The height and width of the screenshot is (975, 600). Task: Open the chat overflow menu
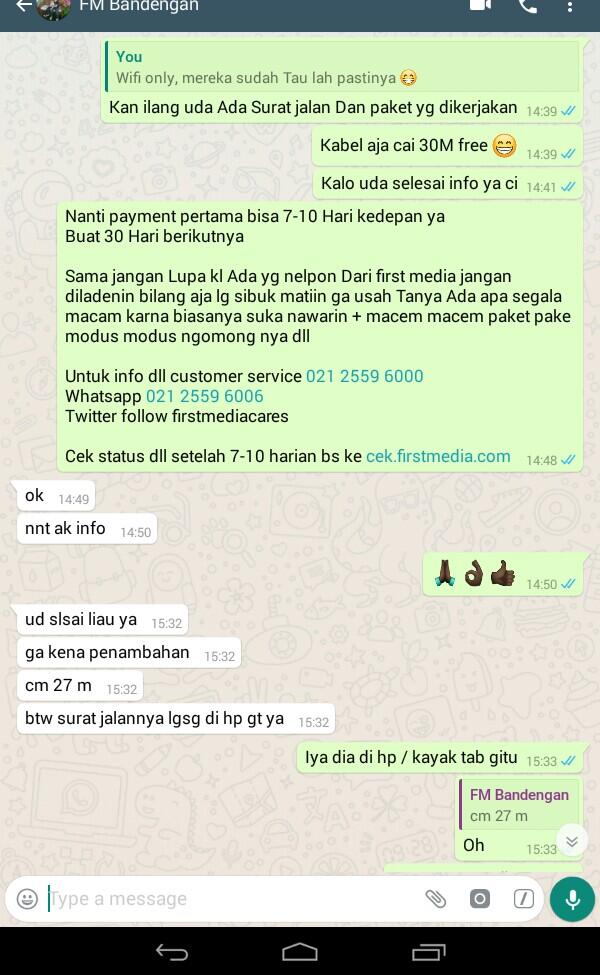click(x=571, y=8)
